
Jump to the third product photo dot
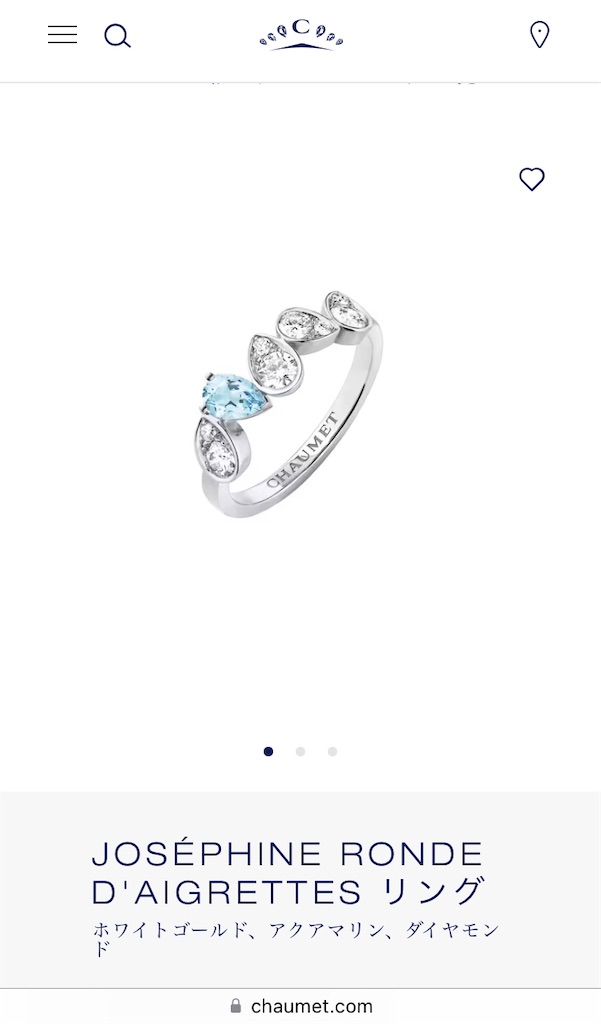coord(332,751)
